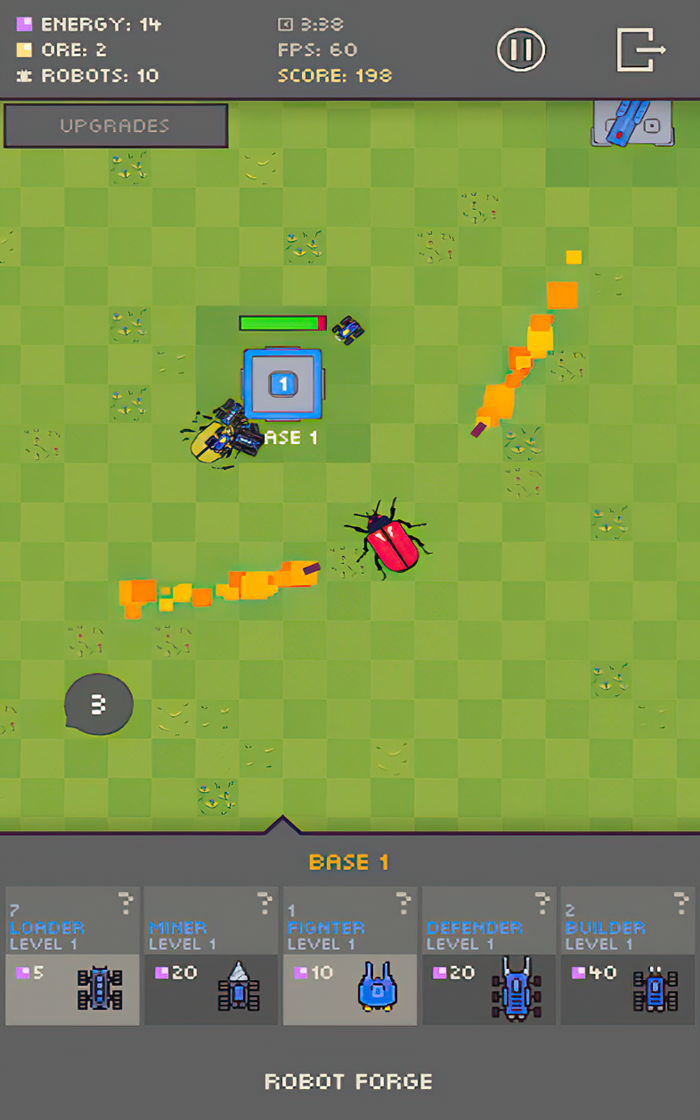This screenshot has height=1120, width=700.
Task: Build a Builder robot
Action: 627,968
